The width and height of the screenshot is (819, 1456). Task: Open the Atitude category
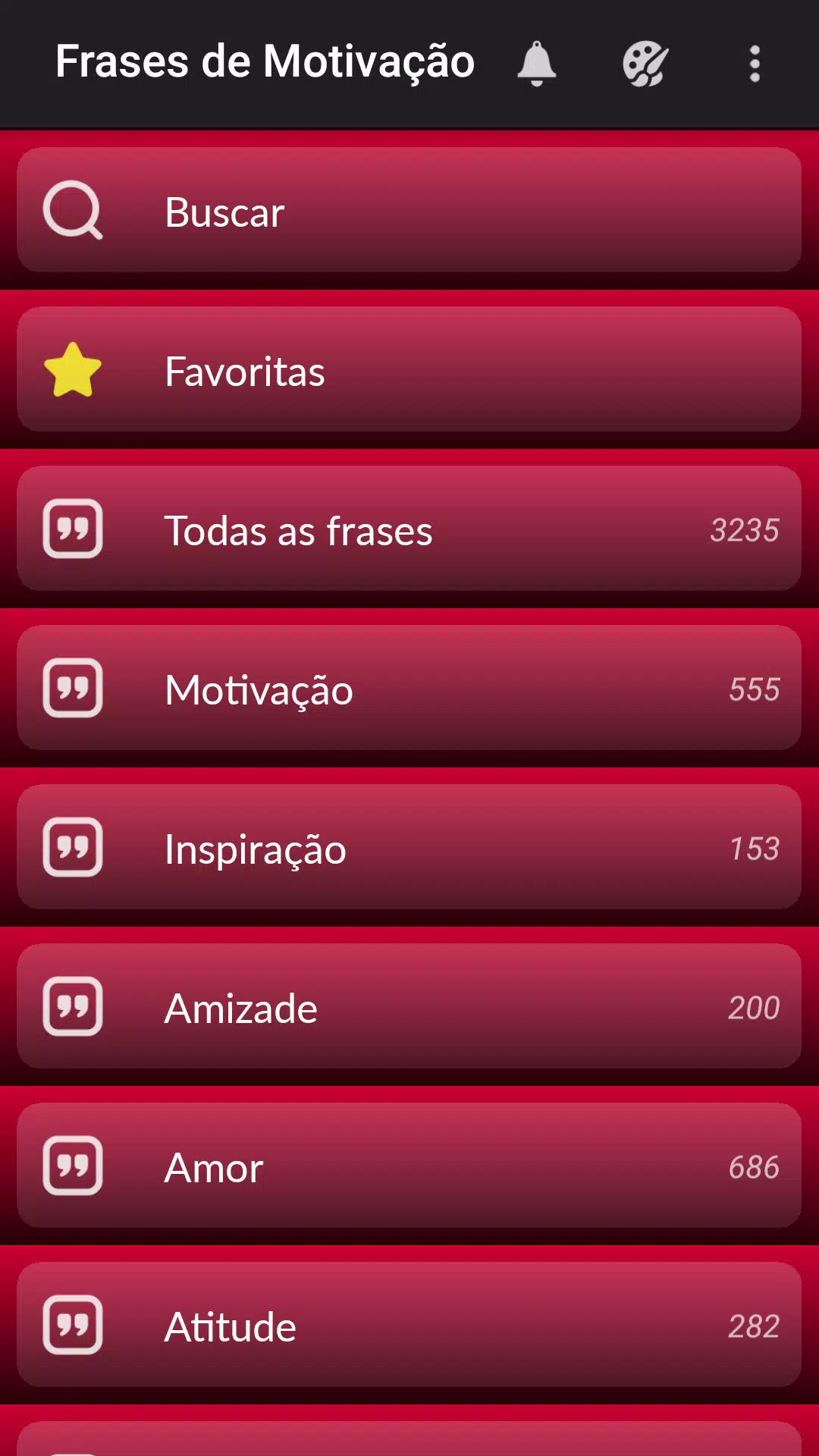coord(409,1325)
